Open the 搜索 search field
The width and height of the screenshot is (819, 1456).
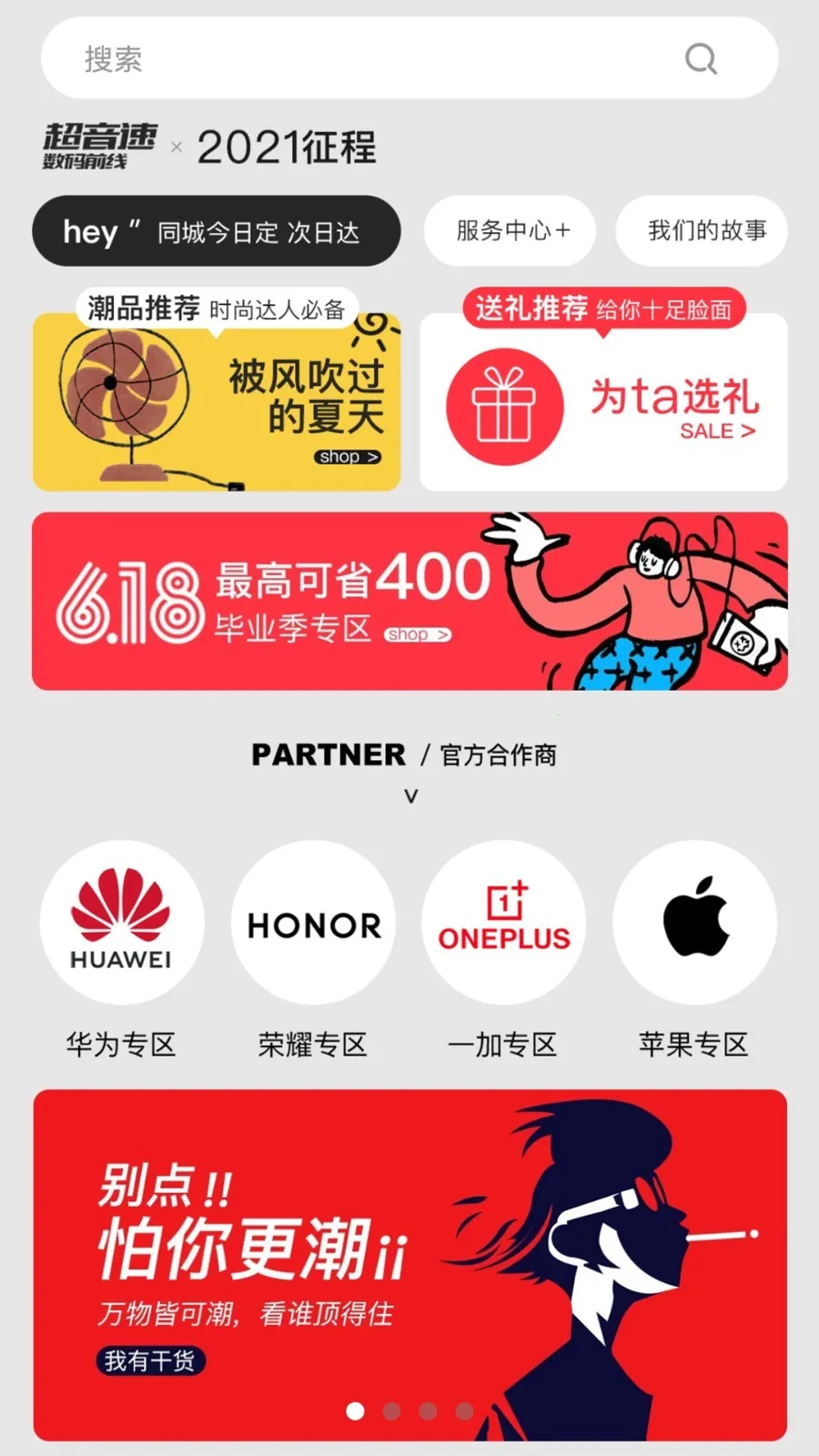[364, 59]
